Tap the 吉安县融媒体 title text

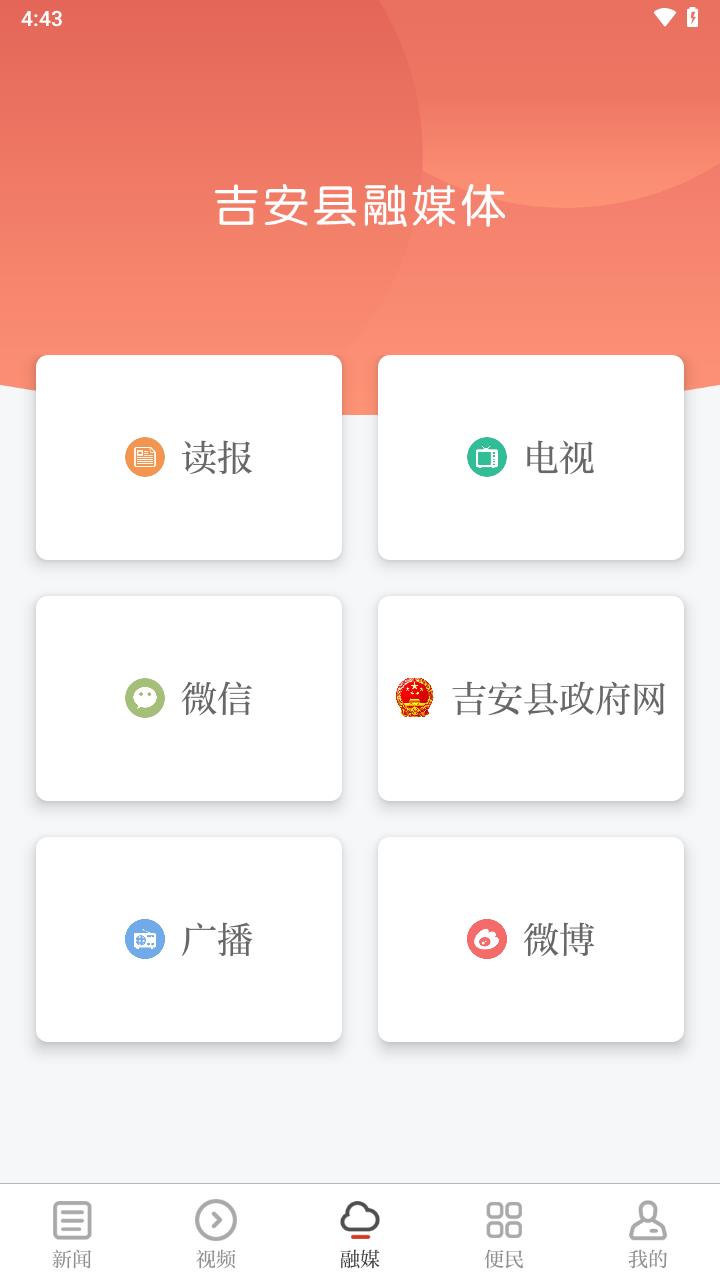[360, 207]
